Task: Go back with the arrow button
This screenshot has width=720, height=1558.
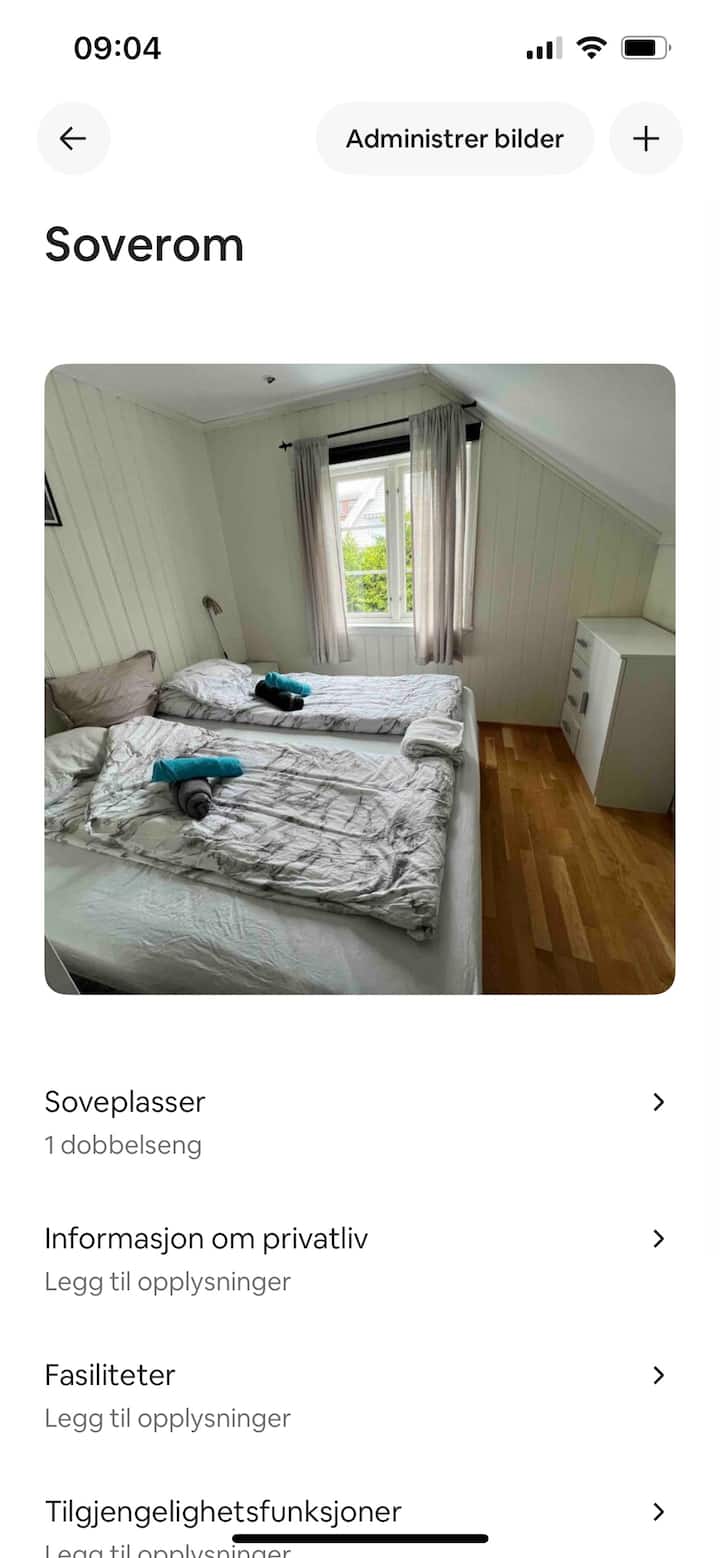Action: pyautogui.click(x=73, y=138)
